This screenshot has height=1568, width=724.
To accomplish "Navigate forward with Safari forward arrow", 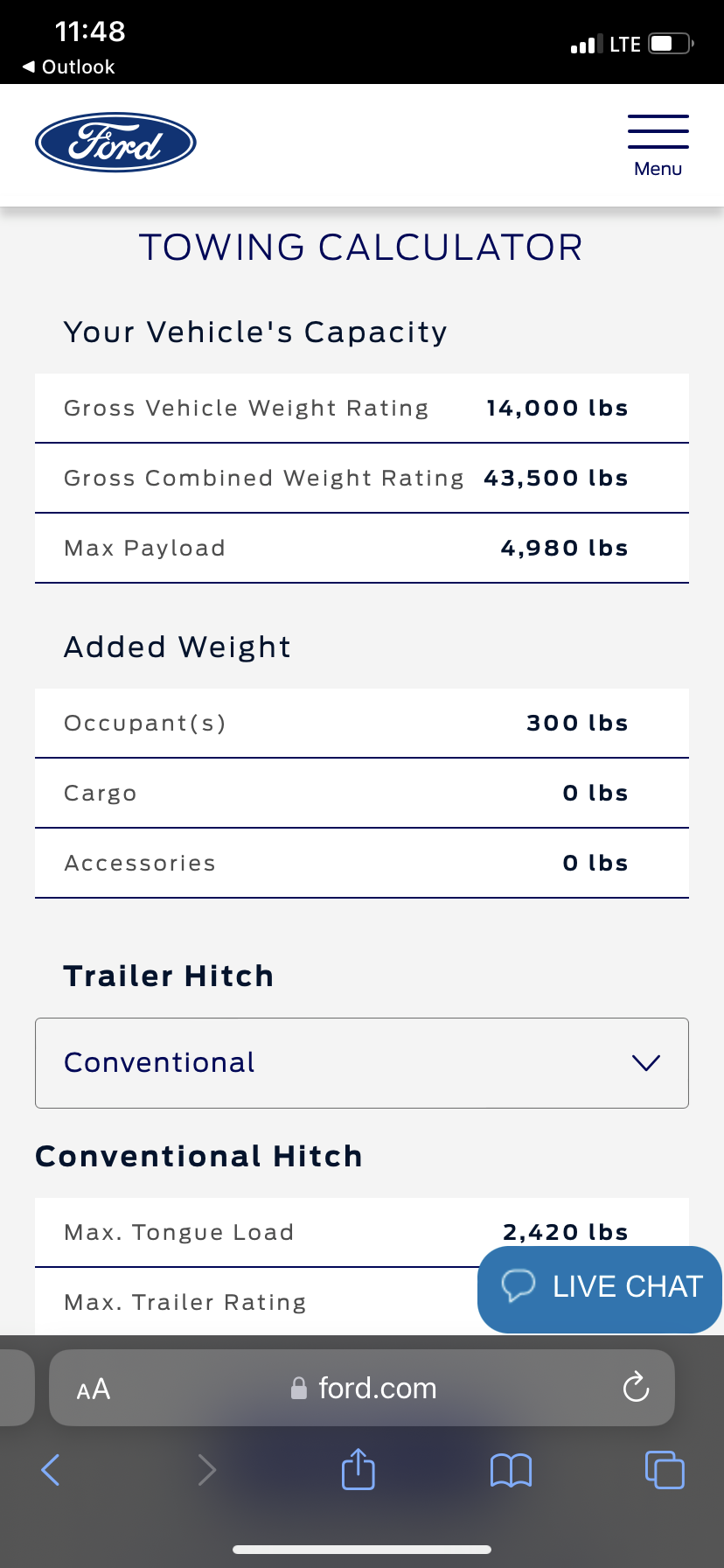I will pos(207,1470).
